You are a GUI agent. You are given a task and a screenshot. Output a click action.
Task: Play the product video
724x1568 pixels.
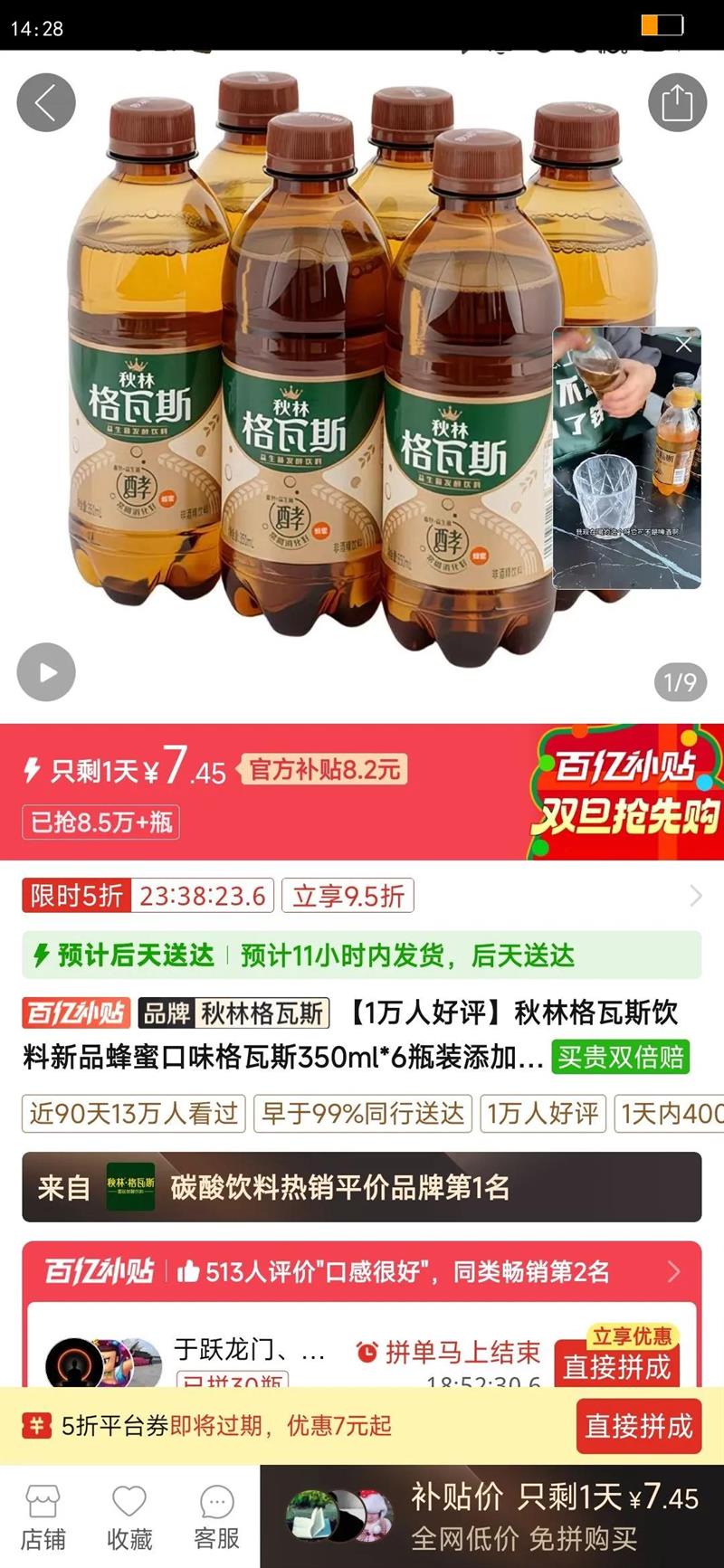[44, 670]
